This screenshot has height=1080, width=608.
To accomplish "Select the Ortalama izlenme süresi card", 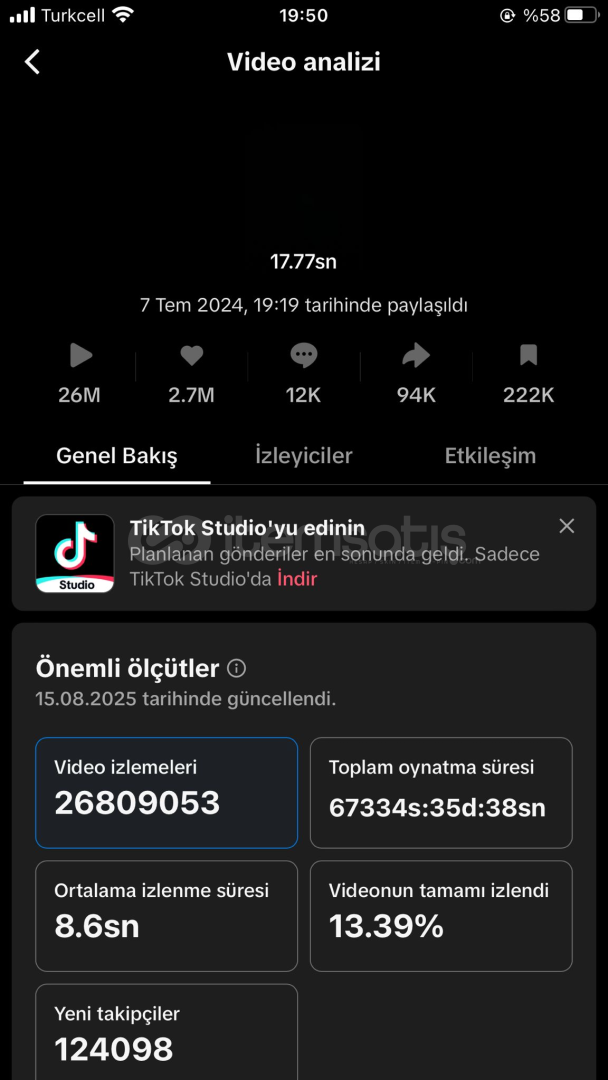I will click(x=167, y=916).
